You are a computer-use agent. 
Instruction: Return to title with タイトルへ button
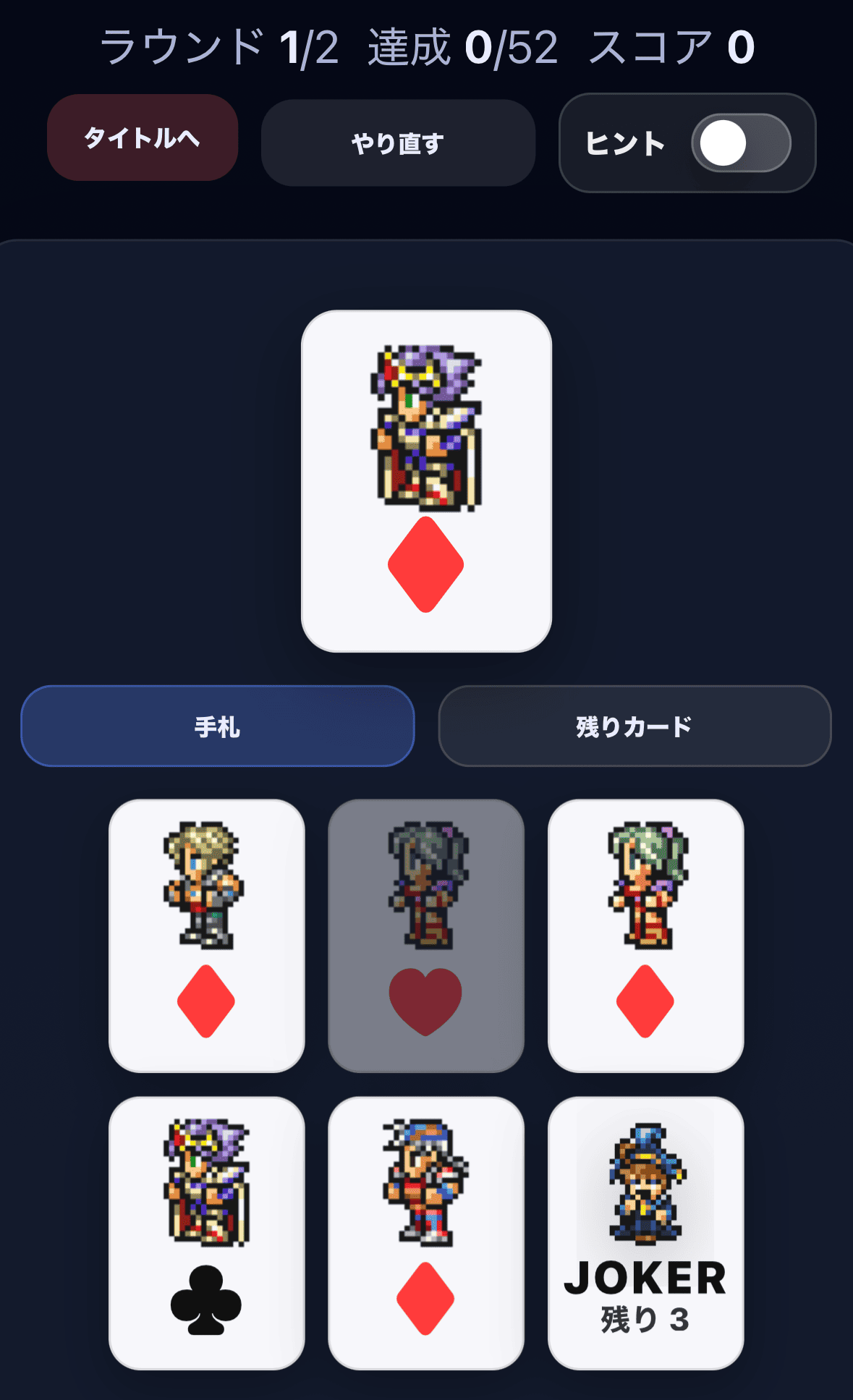[143, 137]
